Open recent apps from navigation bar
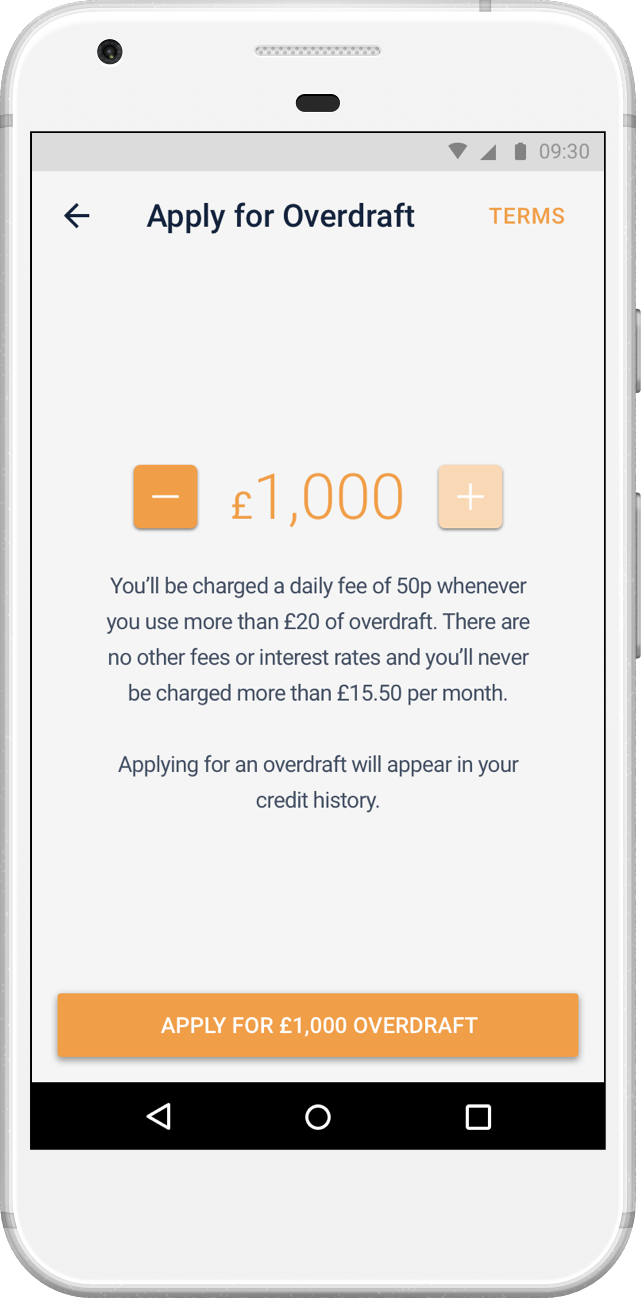 [x=478, y=1117]
